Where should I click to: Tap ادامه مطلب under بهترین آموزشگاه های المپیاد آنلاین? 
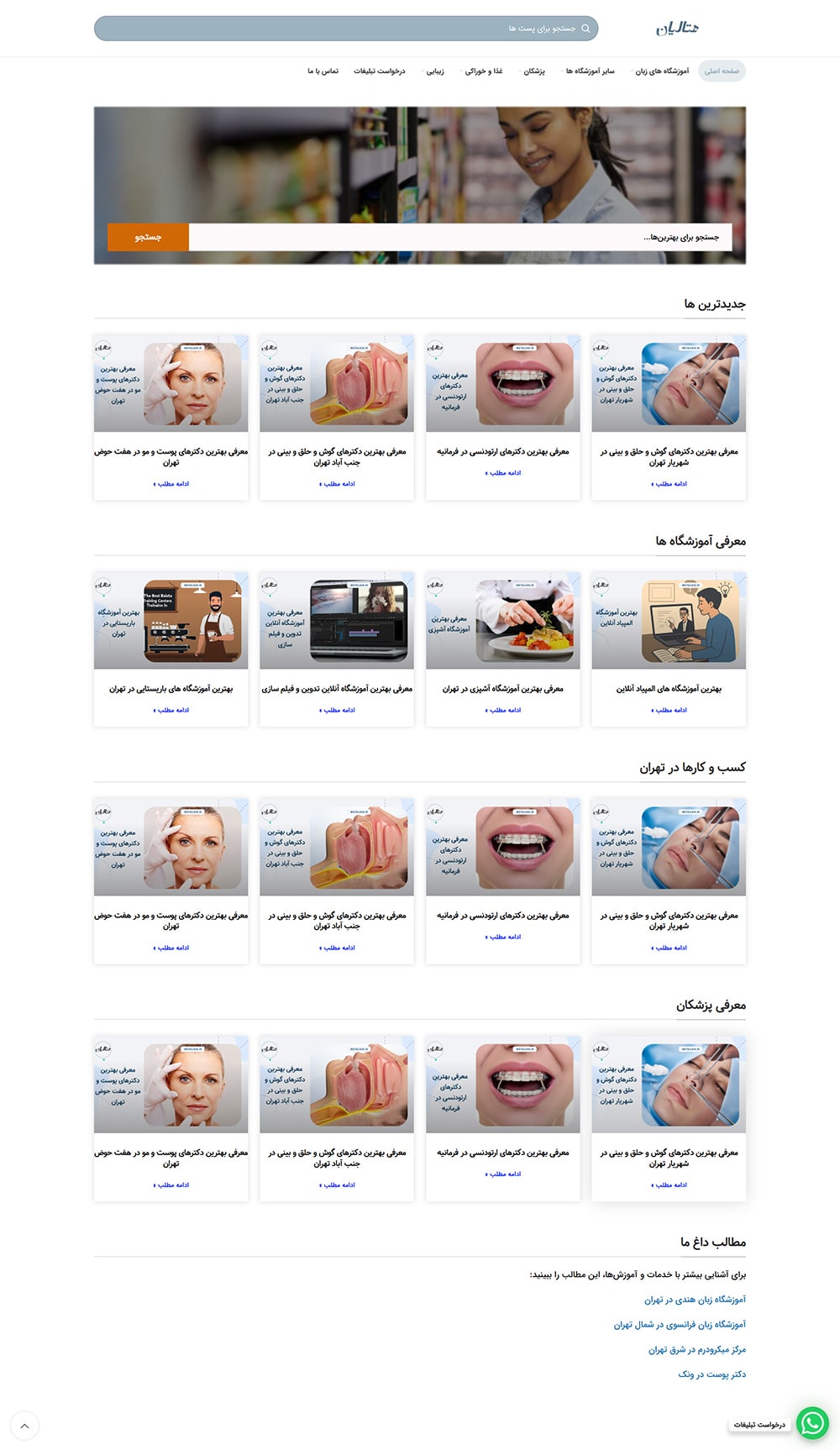pos(669,711)
